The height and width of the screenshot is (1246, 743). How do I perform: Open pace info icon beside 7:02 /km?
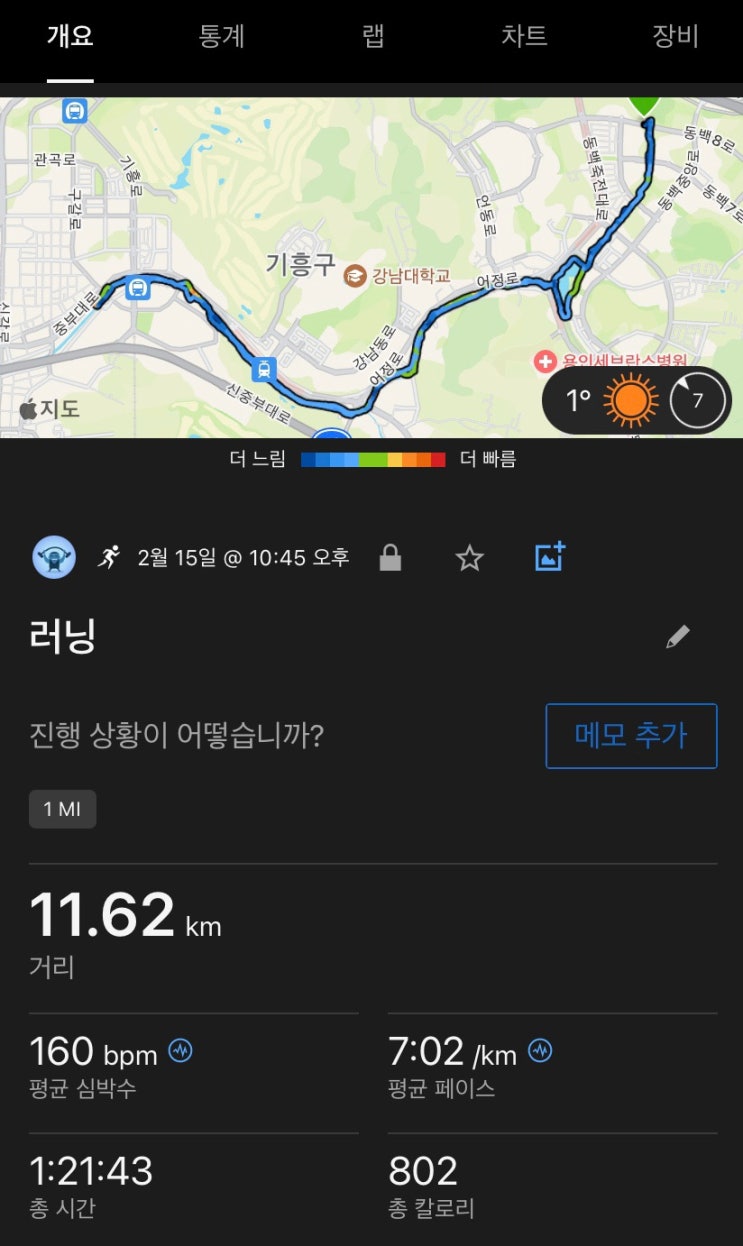[540, 1051]
